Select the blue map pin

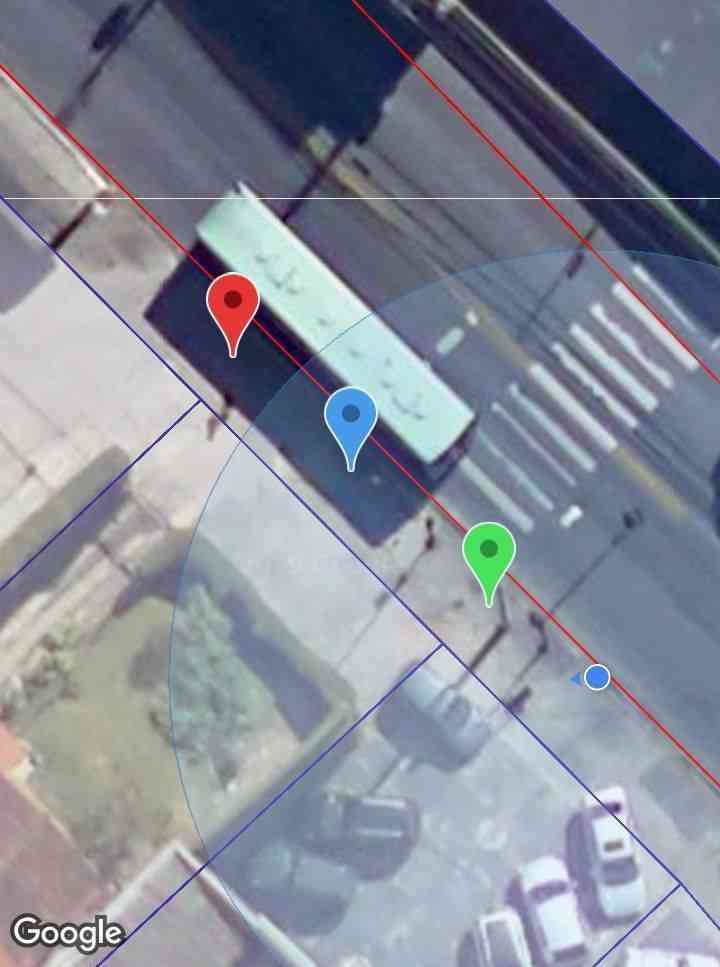(x=351, y=417)
